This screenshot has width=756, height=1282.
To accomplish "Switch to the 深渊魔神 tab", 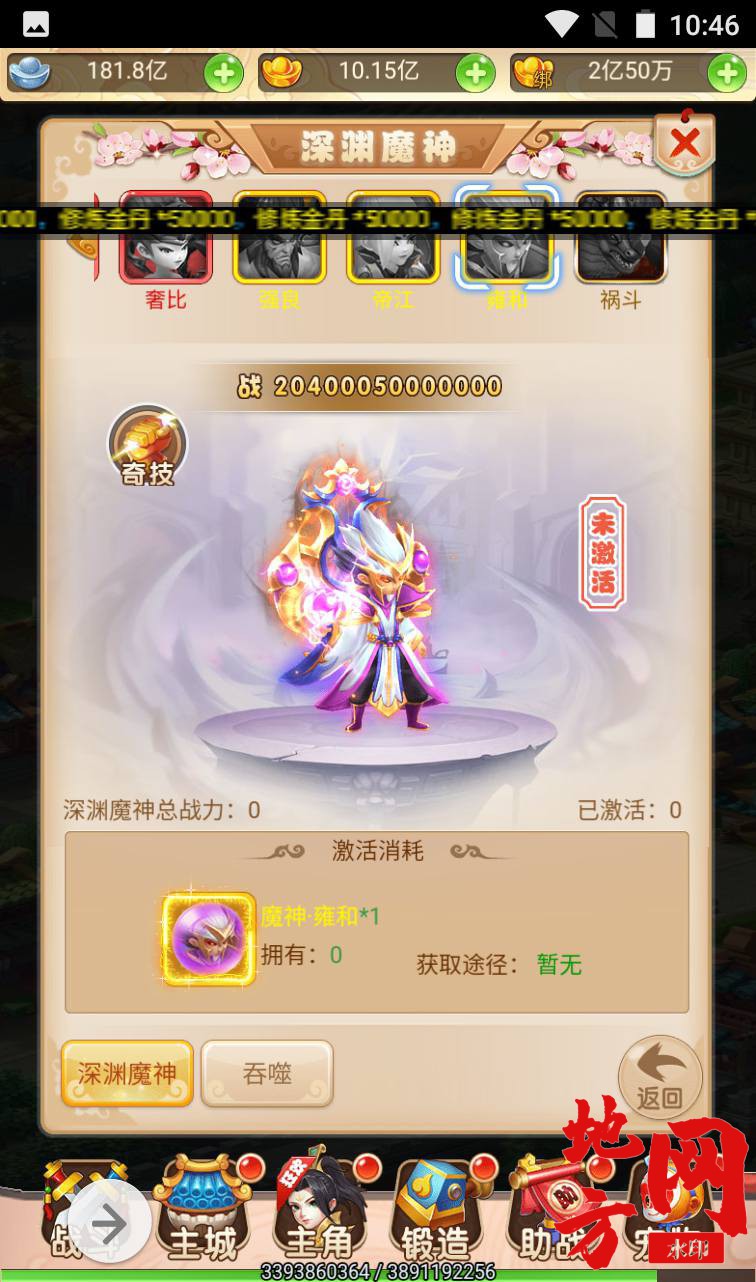I will click(x=127, y=1073).
